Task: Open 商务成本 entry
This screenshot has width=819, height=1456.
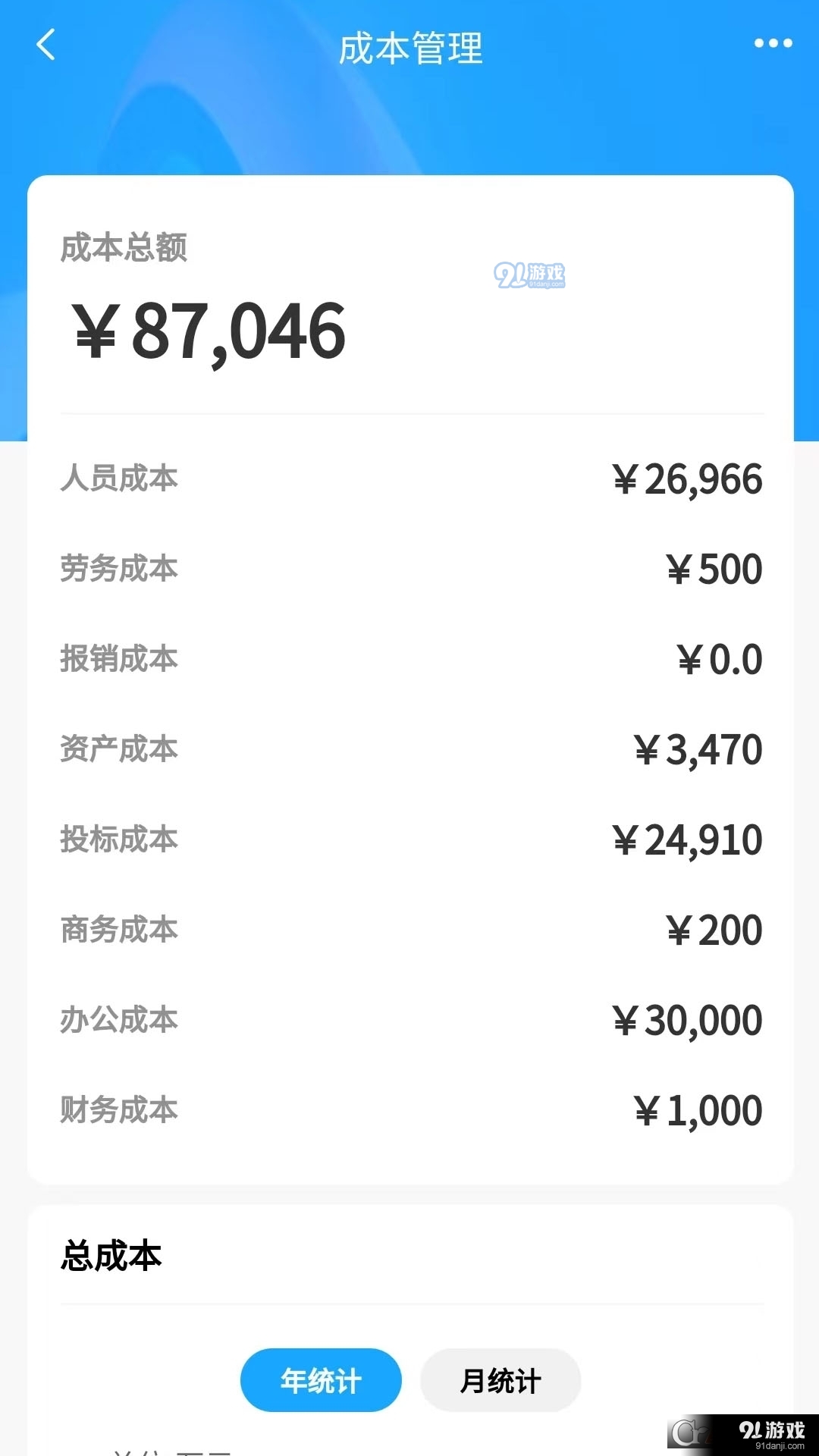Action: coord(119,930)
